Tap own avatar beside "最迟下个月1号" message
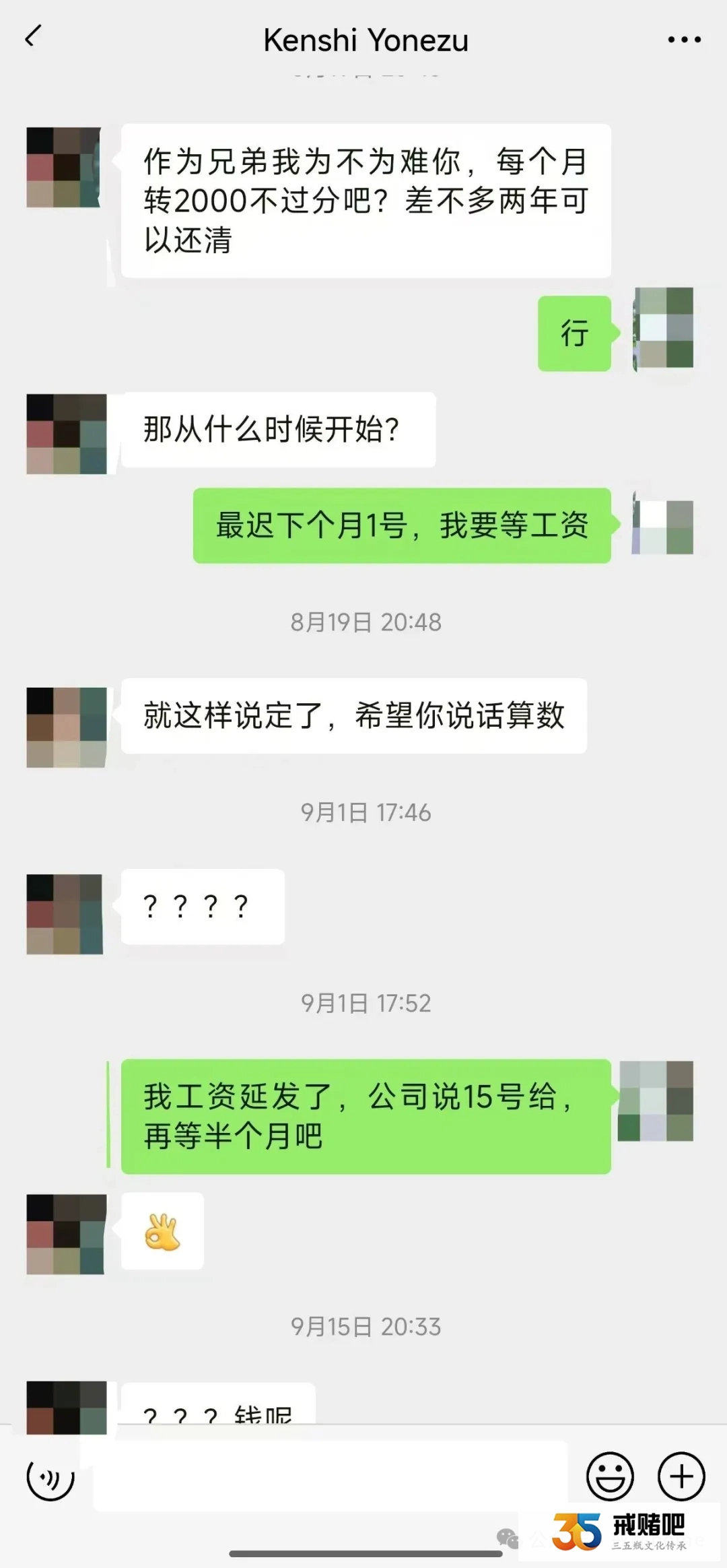 tap(662, 526)
